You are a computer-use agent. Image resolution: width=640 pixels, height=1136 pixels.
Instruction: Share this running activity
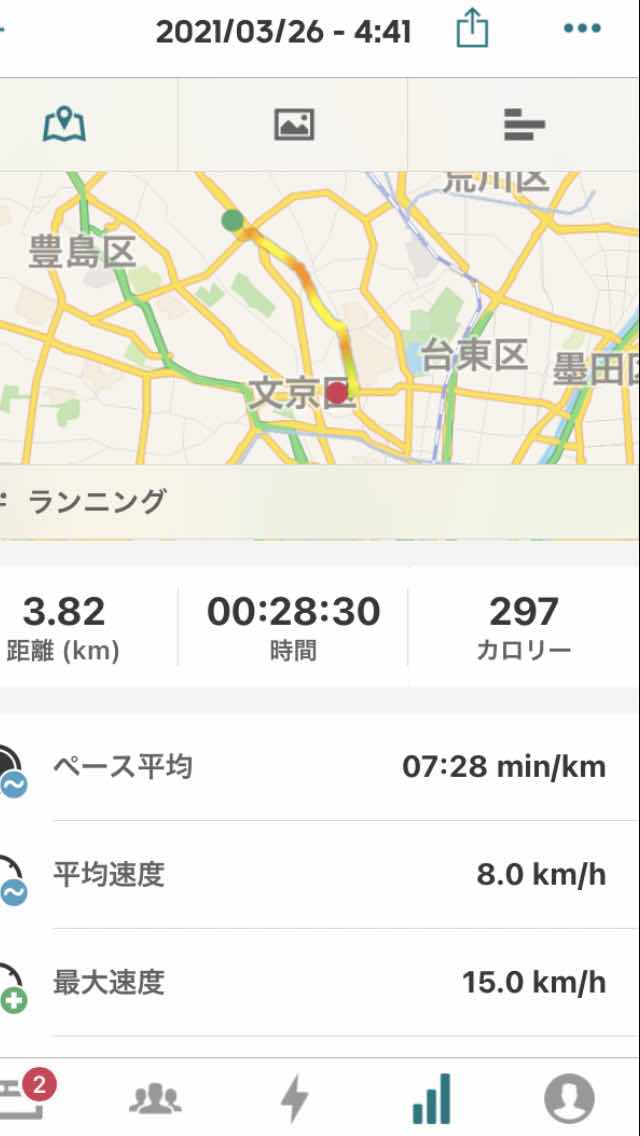pos(472,29)
